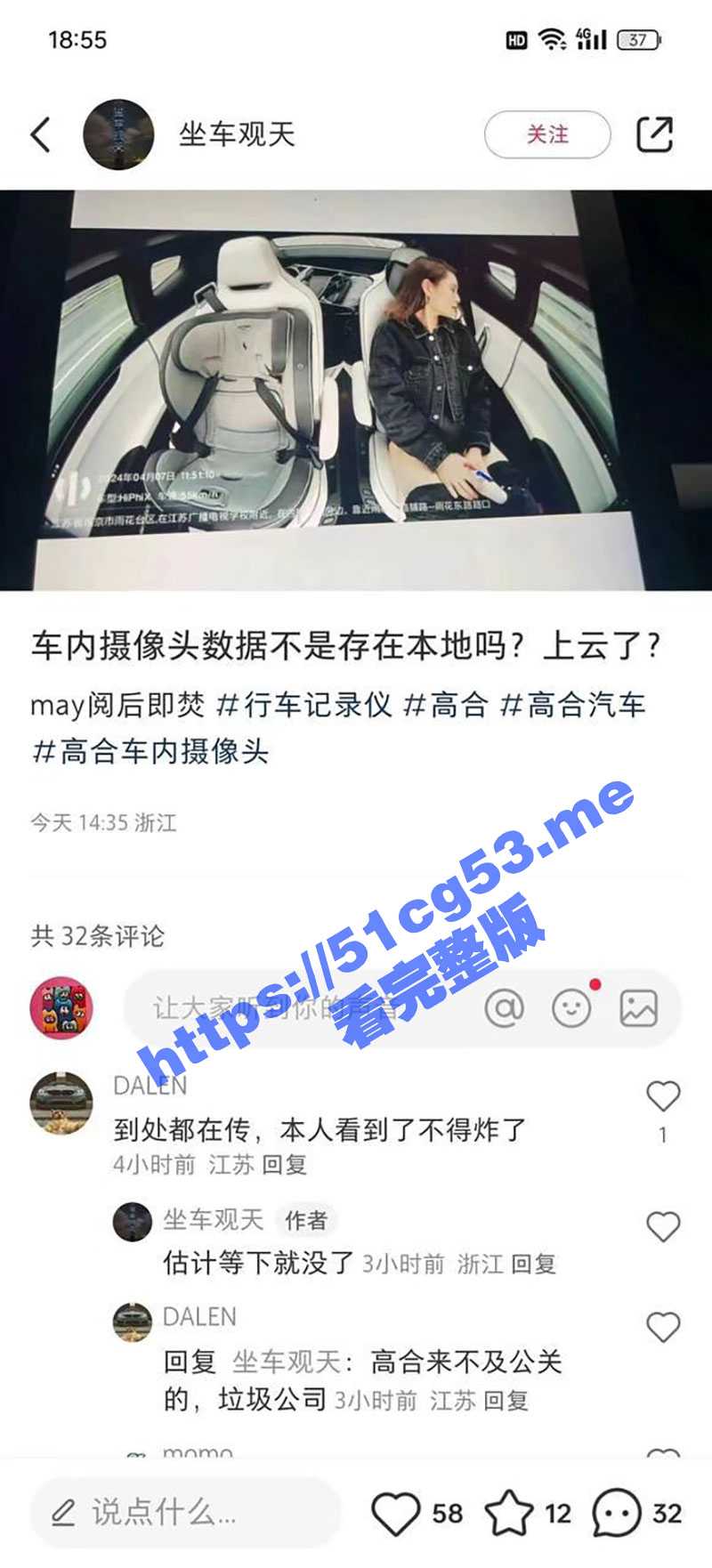712x1568 pixels.
Task: Open the emoji picker in comment box
Action: pos(571,1008)
